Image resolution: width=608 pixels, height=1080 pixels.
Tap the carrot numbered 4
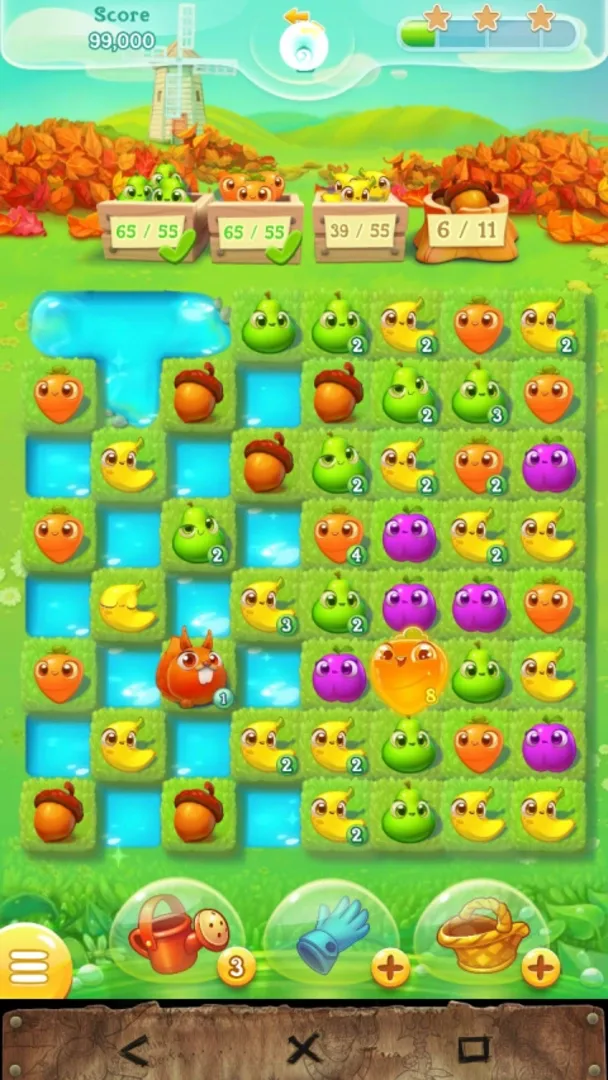point(340,535)
